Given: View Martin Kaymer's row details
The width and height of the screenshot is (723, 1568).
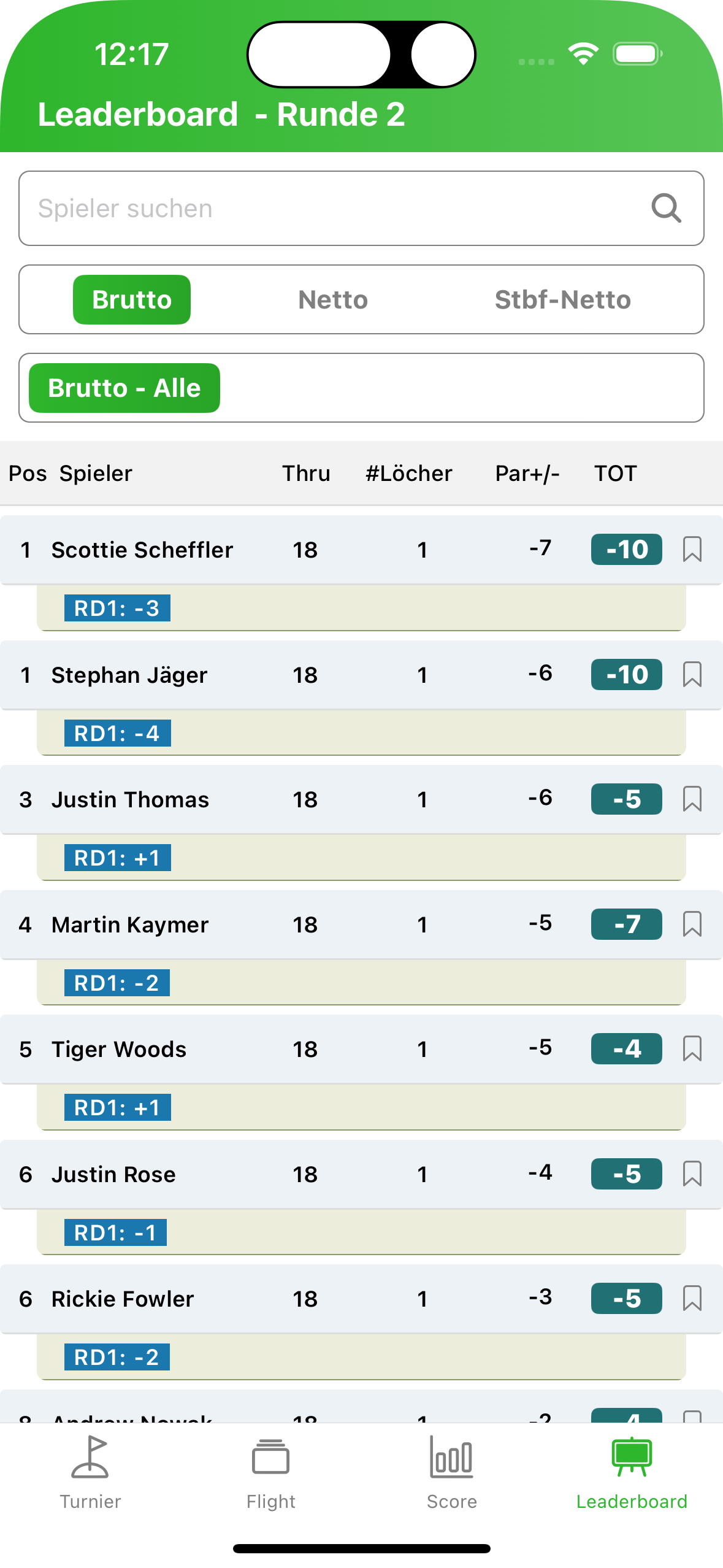Looking at the screenshot, I should coord(361,924).
